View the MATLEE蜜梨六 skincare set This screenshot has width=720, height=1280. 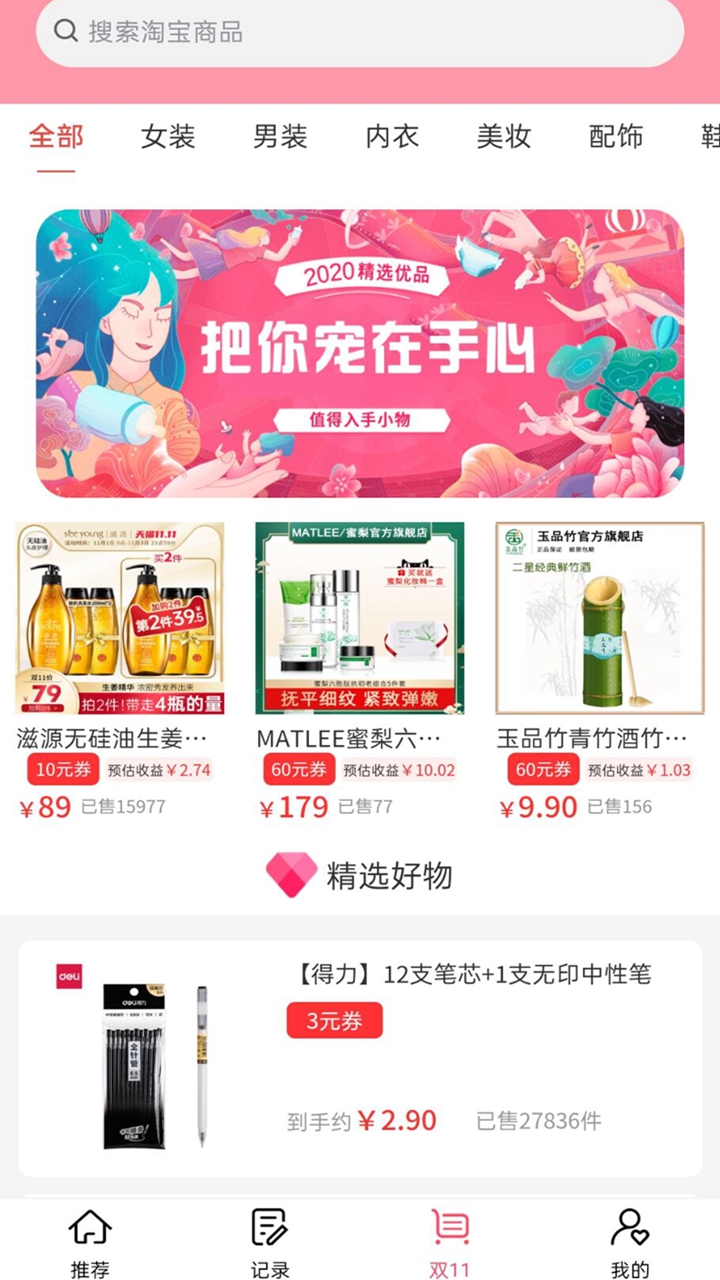[360, 672]
